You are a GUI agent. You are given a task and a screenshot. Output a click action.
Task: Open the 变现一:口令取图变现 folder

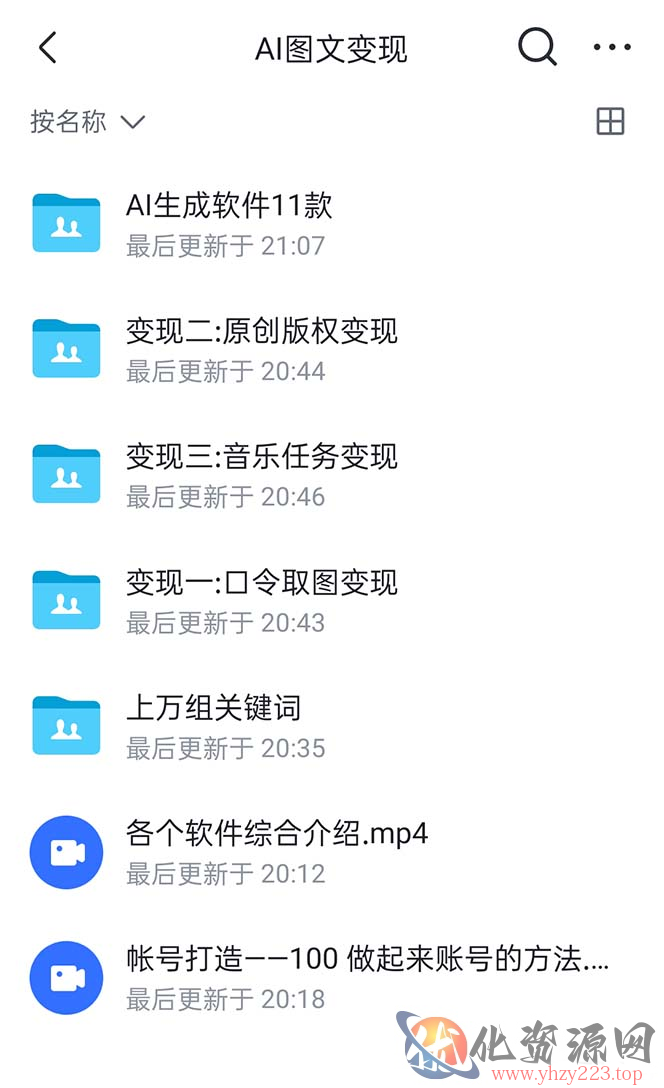pyautogui.click(x=332, y=600)
